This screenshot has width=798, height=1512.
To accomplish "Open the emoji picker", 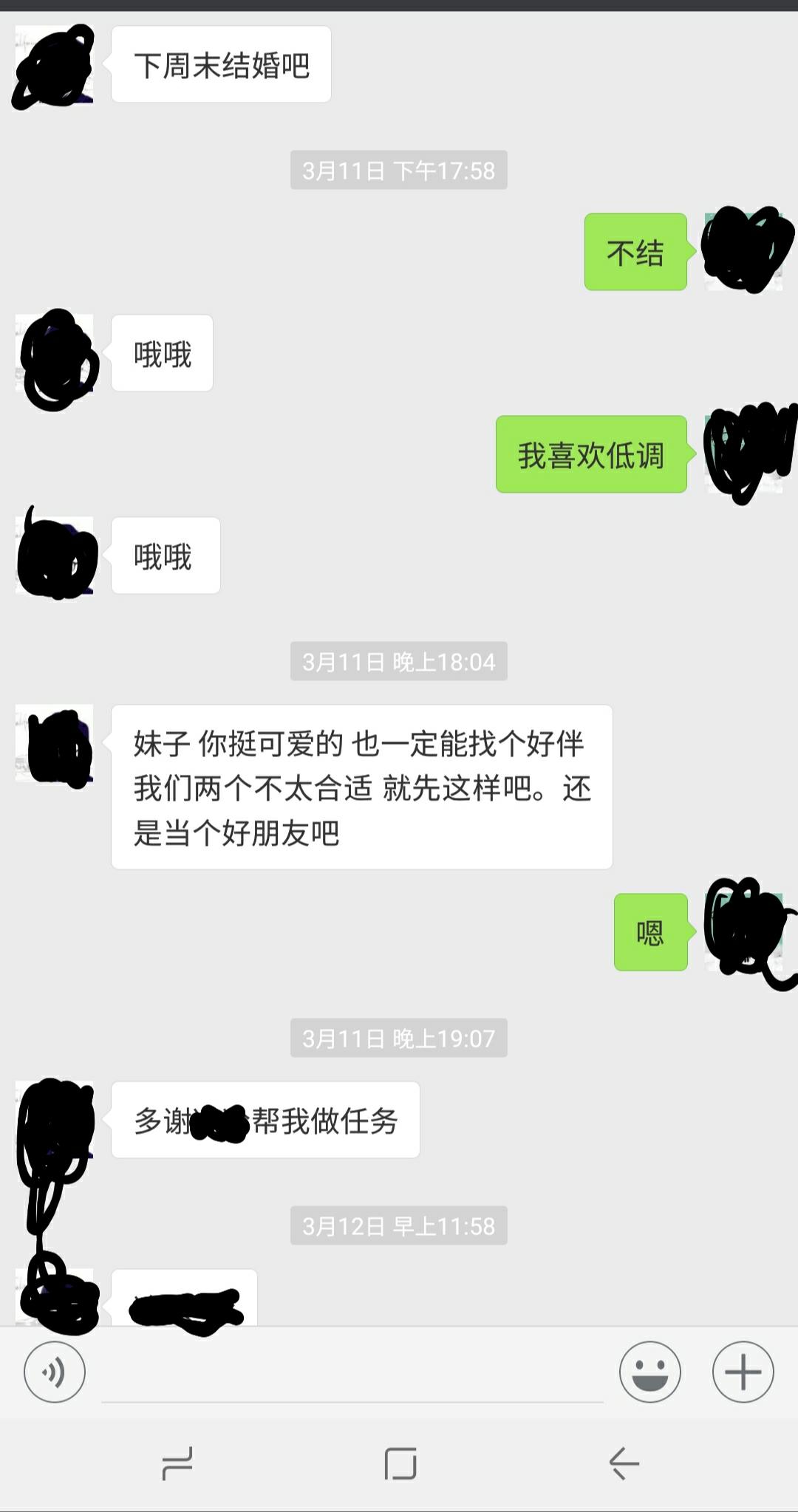I will (x=649, y=1372).
